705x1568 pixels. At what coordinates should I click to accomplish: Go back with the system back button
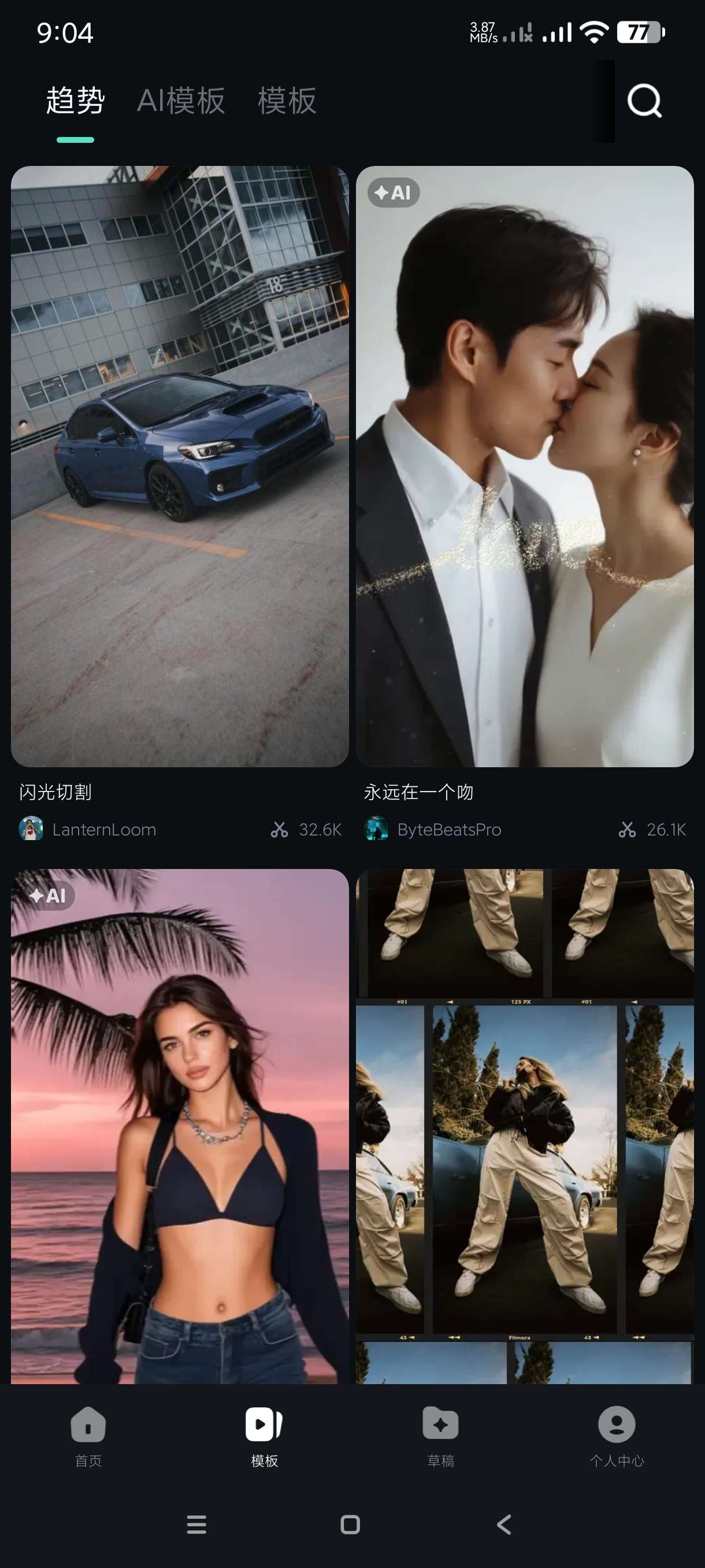click(504, 1524)
